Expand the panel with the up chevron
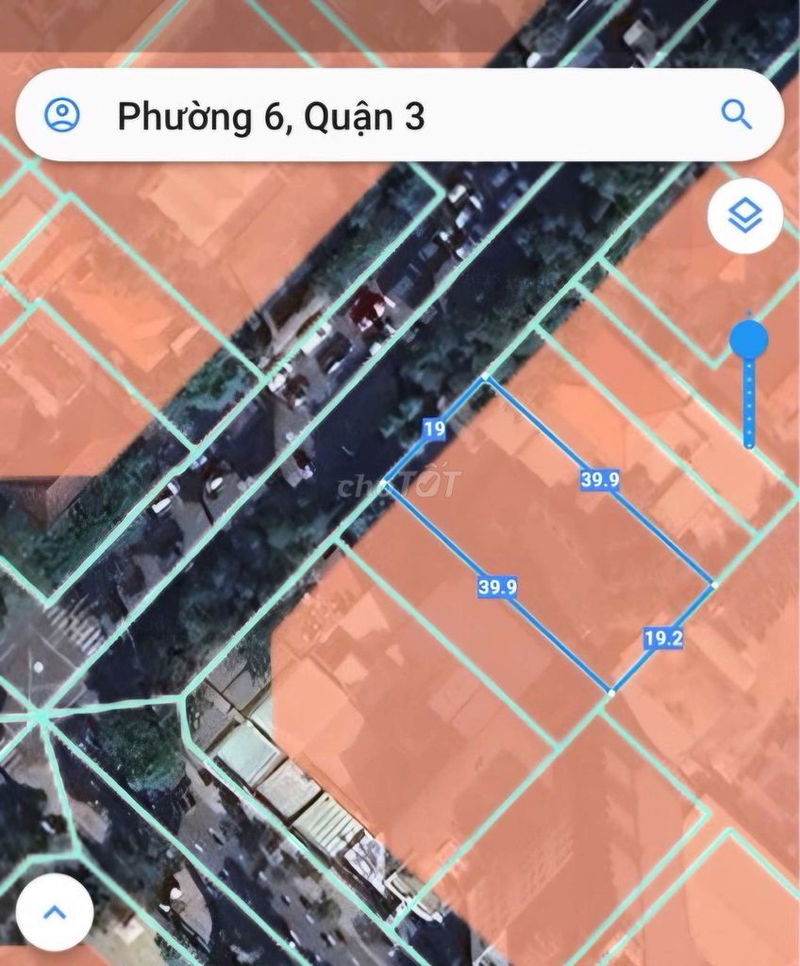Image resolution: width=800 pixels, height=966 pixels. coord(55,912)
